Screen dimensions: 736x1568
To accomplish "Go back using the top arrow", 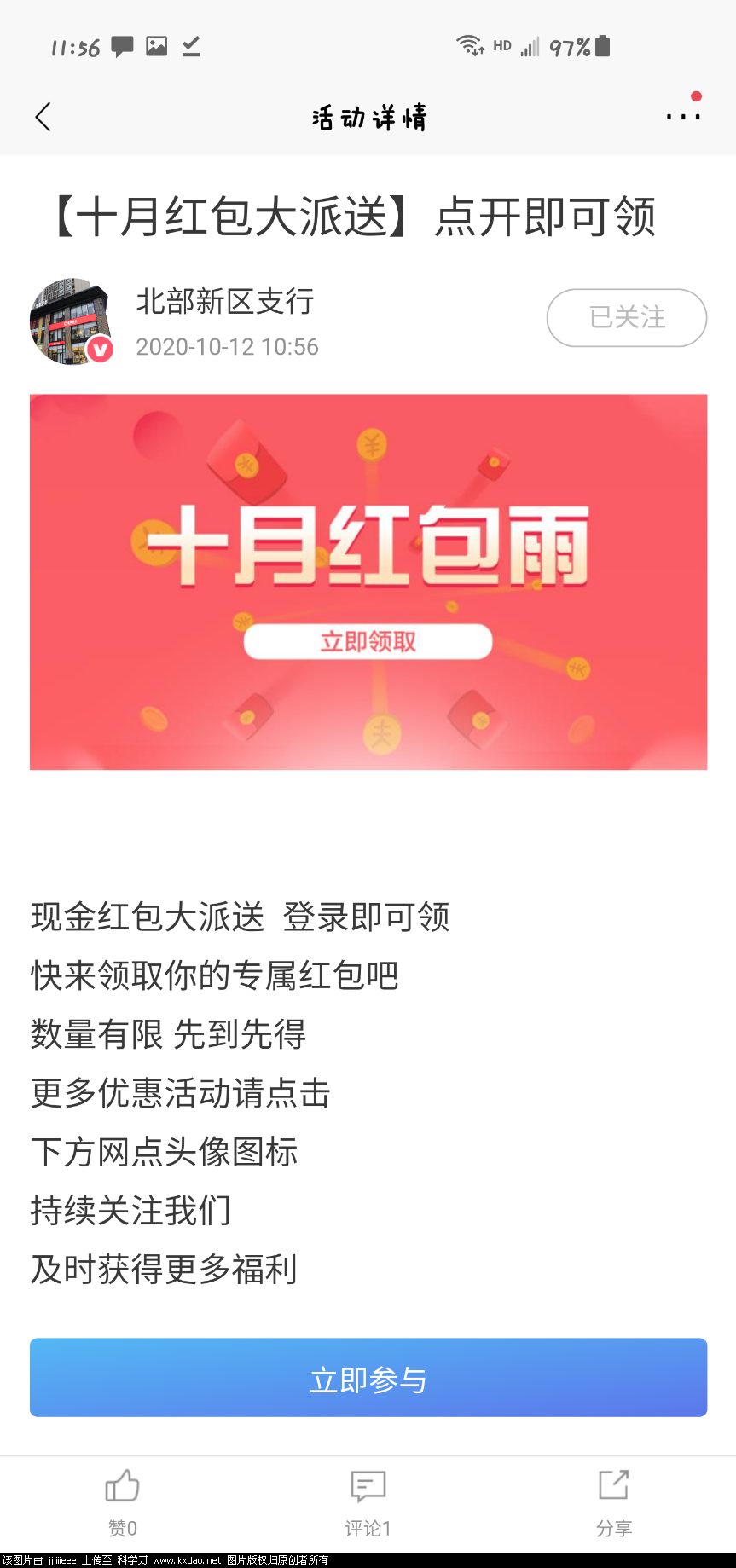I will [x=43, y=117].
